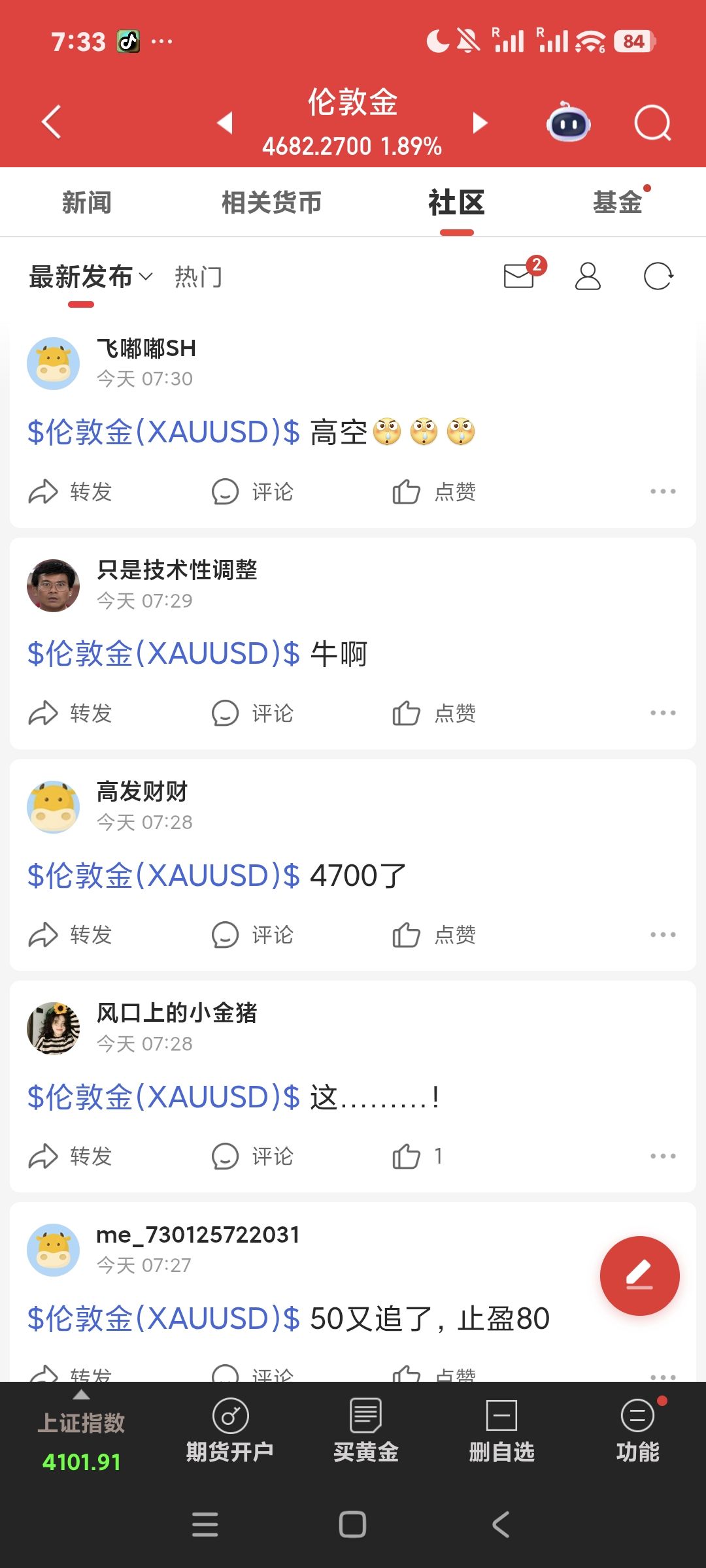Remove from watchlist with 删自选

(501, 1431)
